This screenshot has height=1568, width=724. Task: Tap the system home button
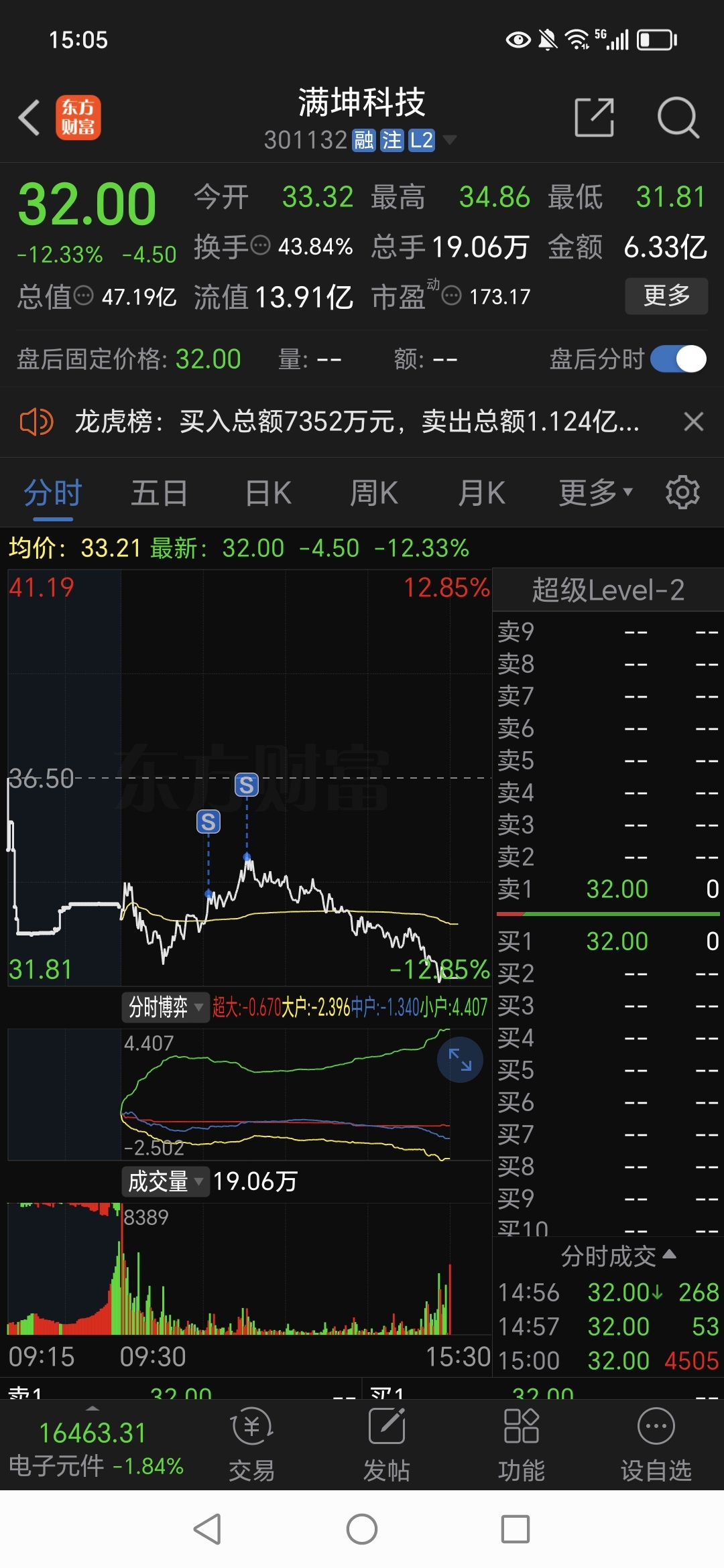click(362, 1530)
